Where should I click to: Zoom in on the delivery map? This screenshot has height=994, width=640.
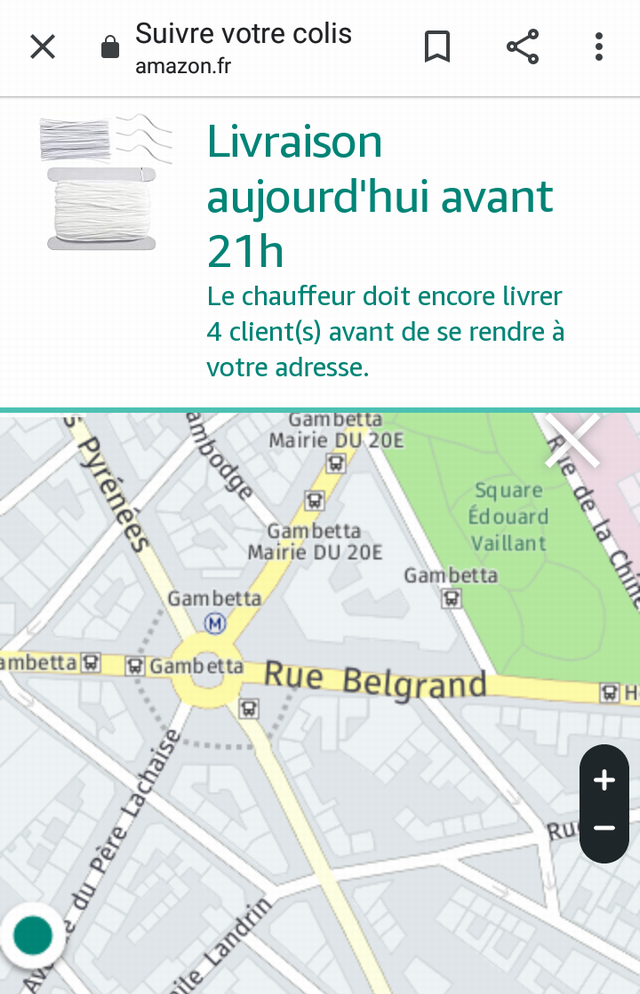(604, 781)
